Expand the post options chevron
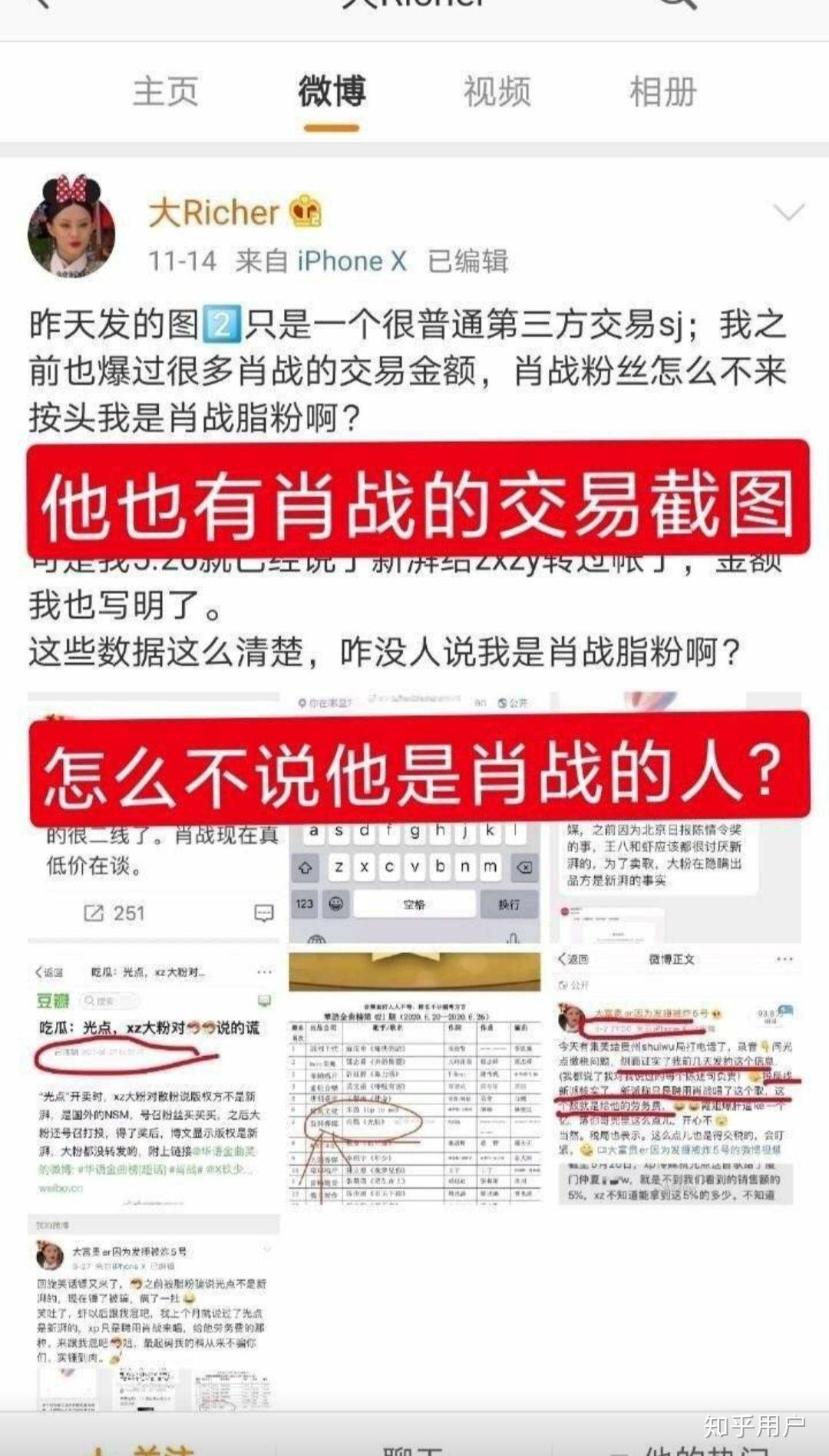Image resolution: width=829 pixels, height=1456 pixels. (788, 212)
